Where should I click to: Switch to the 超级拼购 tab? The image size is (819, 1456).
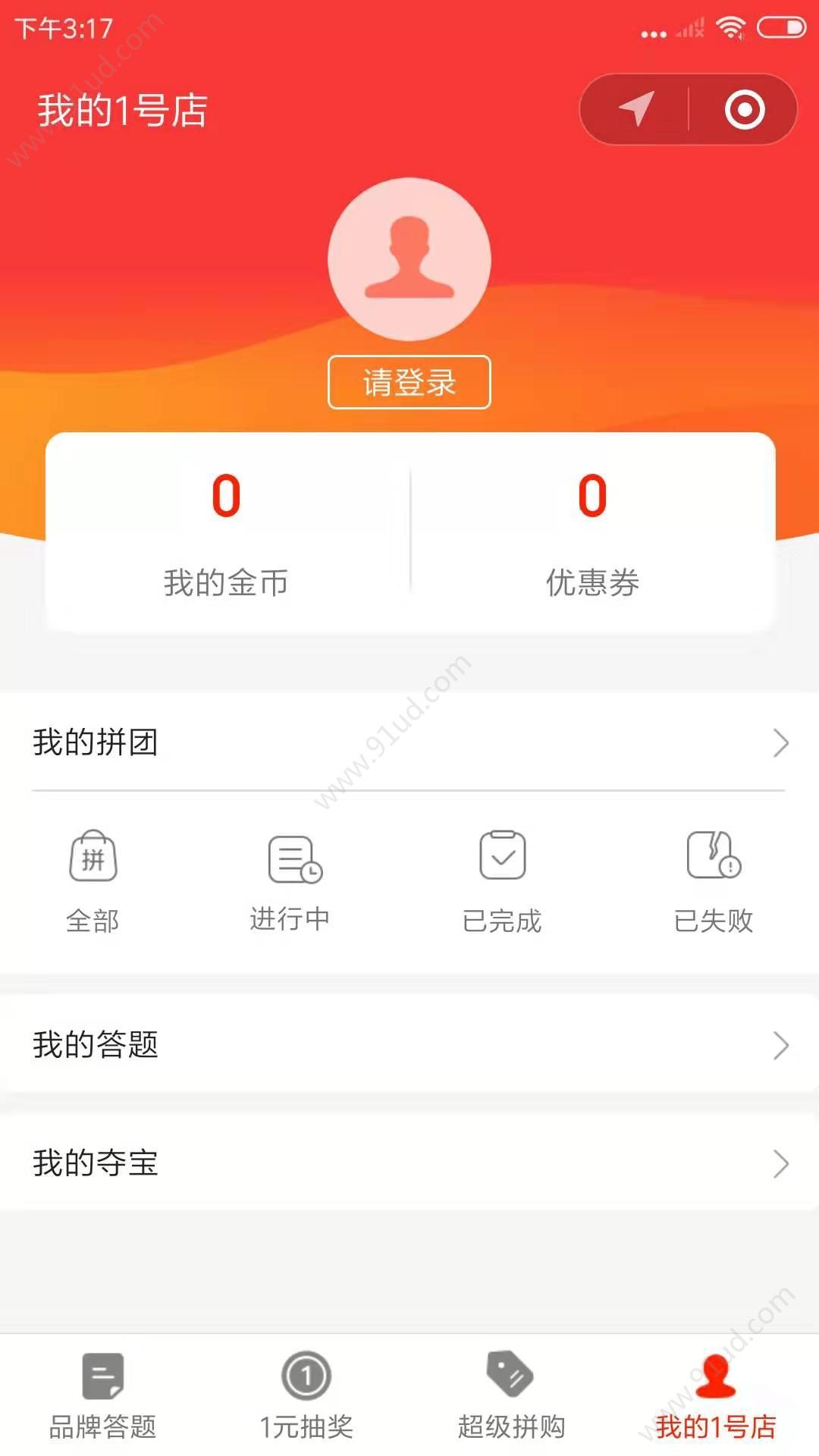(511, 1395)
